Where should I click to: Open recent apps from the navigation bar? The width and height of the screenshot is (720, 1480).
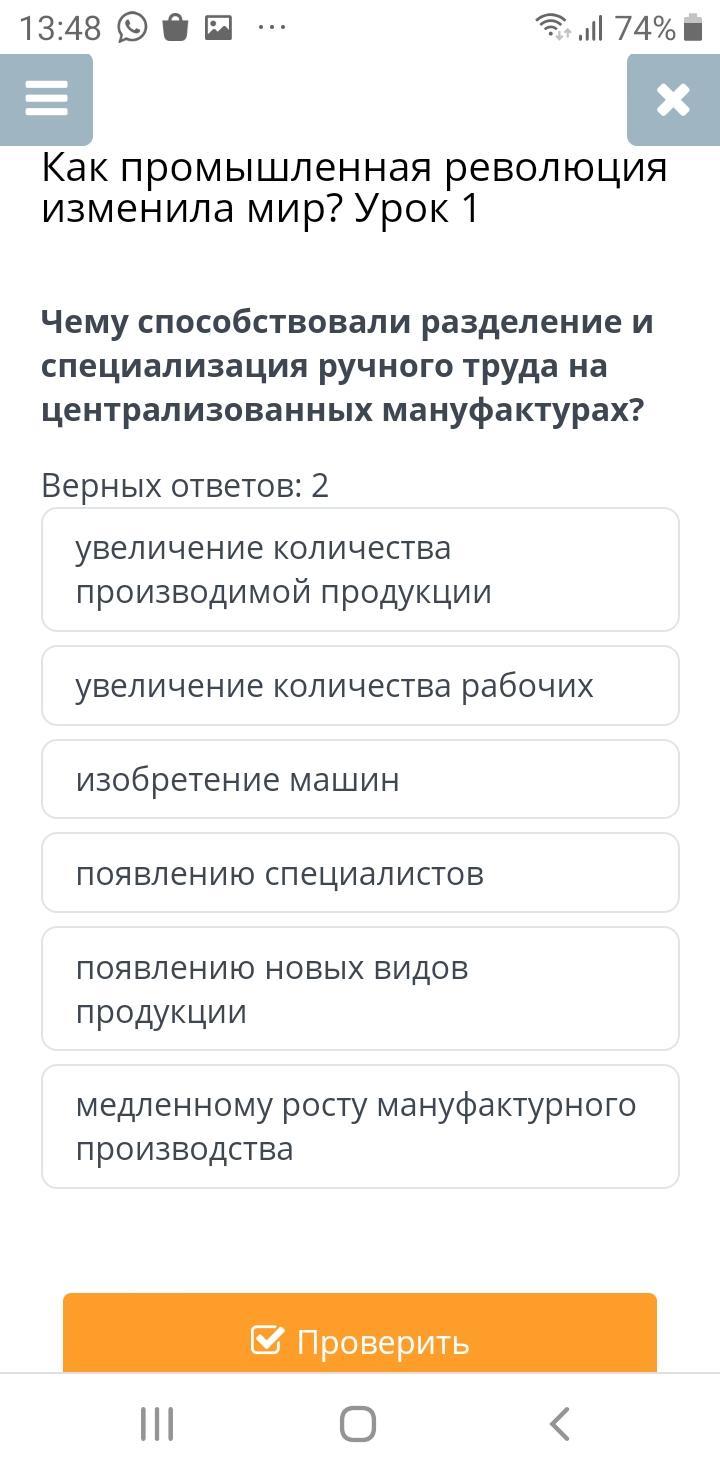[x=157, y=1424]
